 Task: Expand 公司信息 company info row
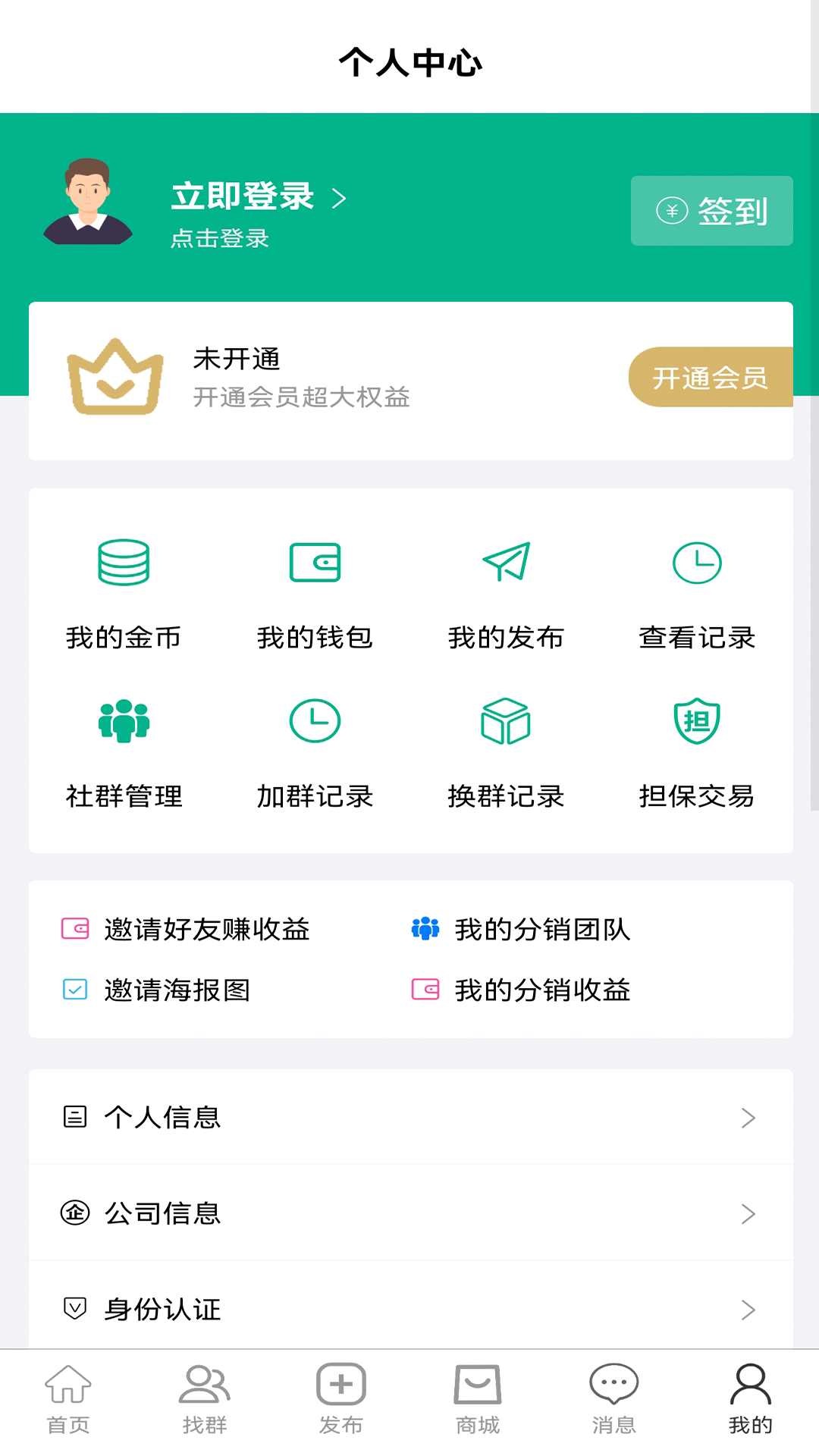pyautogui.click(x=409, y=1213)
